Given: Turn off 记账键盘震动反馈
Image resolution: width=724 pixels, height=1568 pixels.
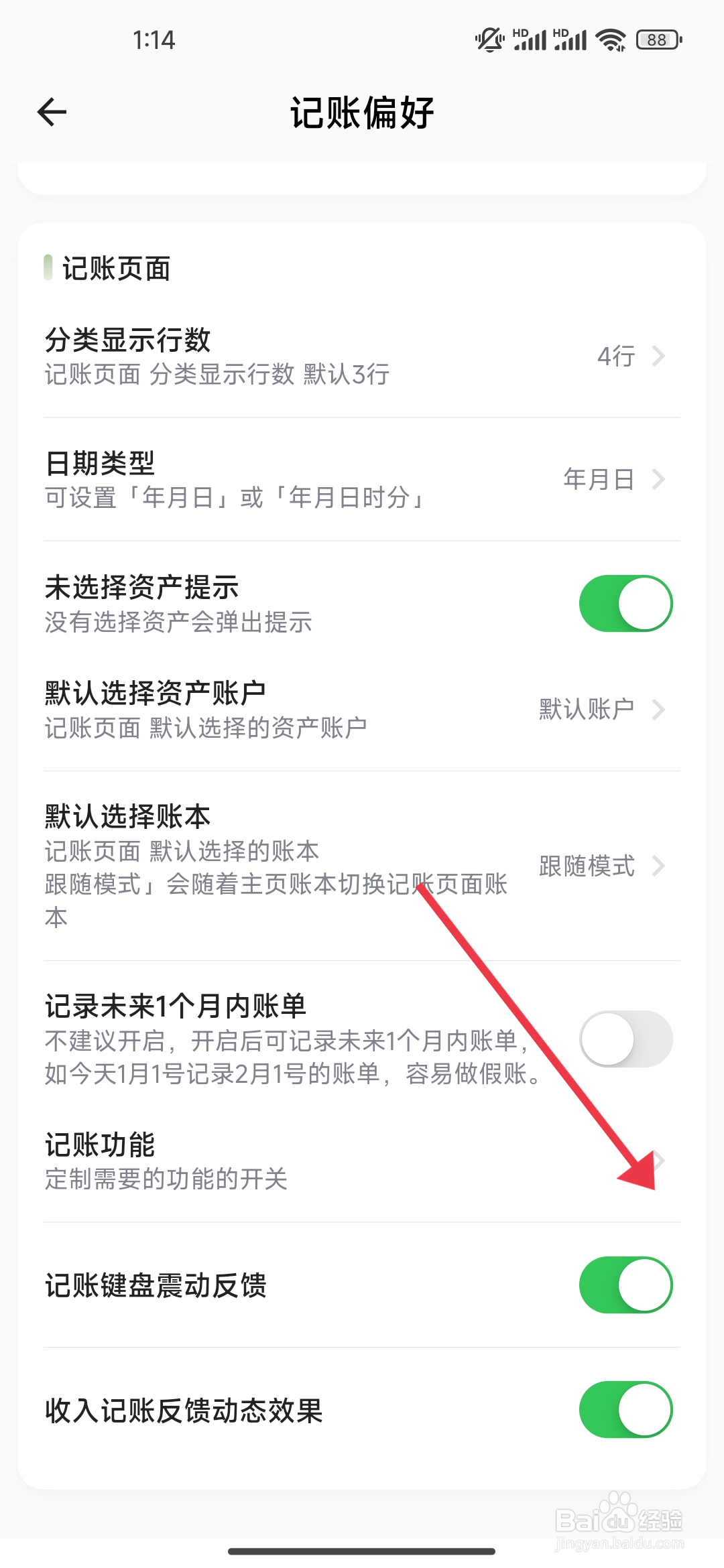Looking at the screenshot, I should coord(625,1285).
